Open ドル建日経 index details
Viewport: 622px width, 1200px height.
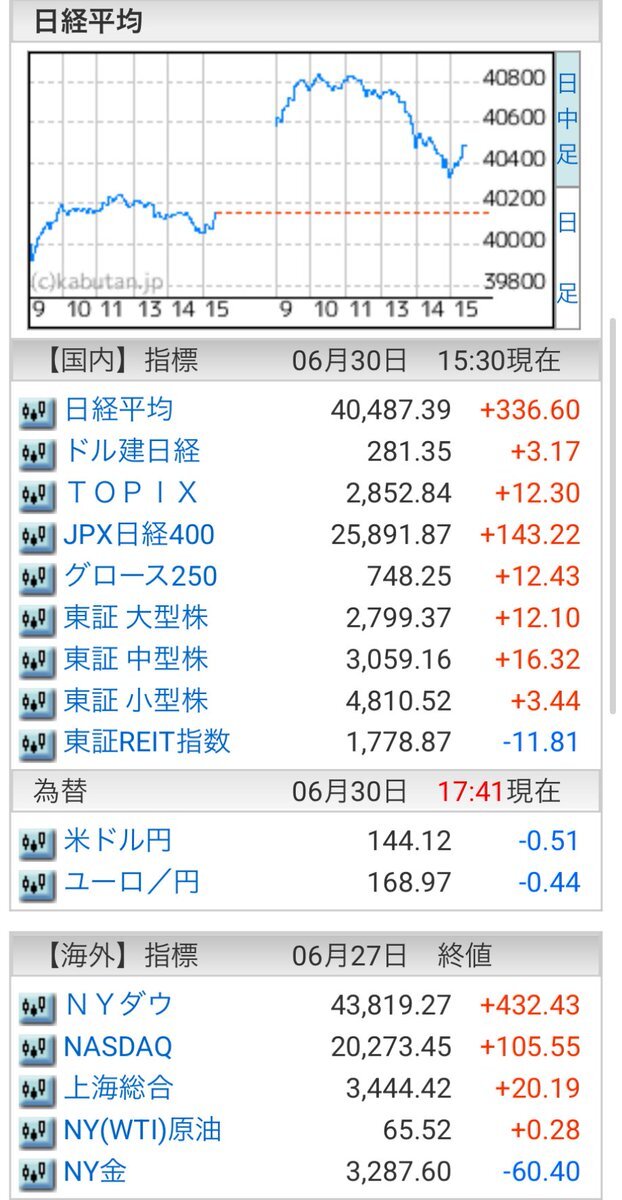point(132,451)
